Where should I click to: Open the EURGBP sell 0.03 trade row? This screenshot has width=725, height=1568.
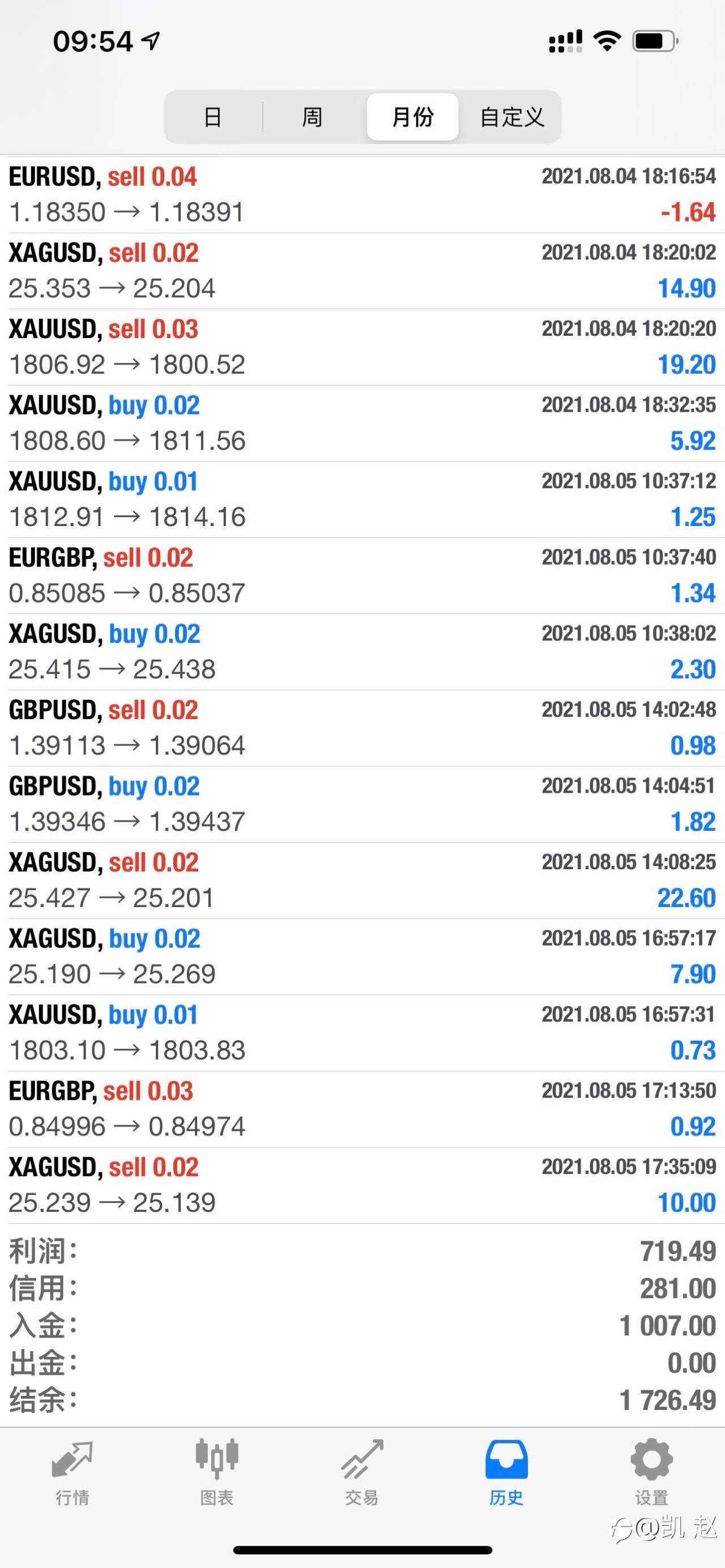tap(362, 1109)
